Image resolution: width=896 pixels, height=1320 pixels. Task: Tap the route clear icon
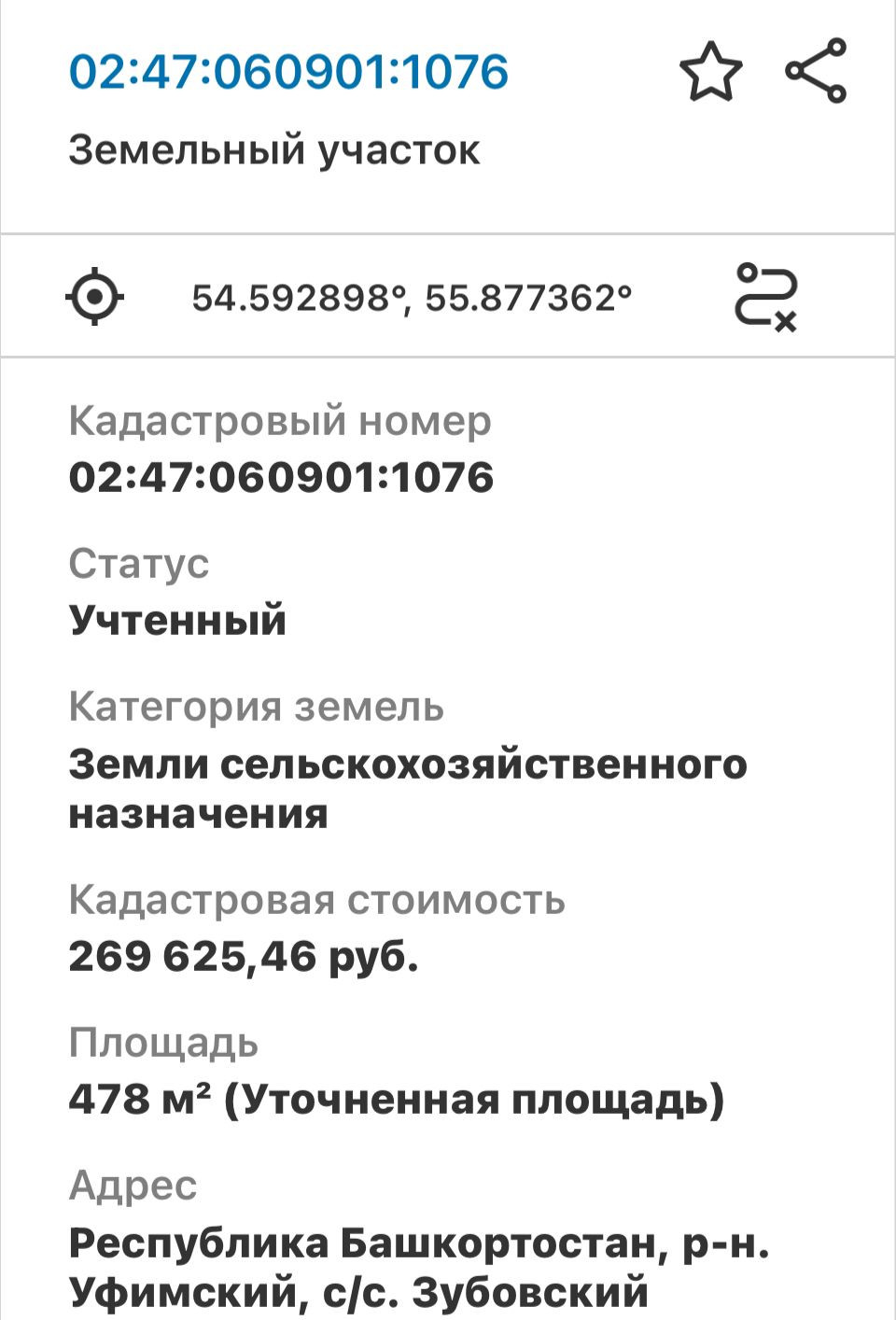click(x=766, y=297)
